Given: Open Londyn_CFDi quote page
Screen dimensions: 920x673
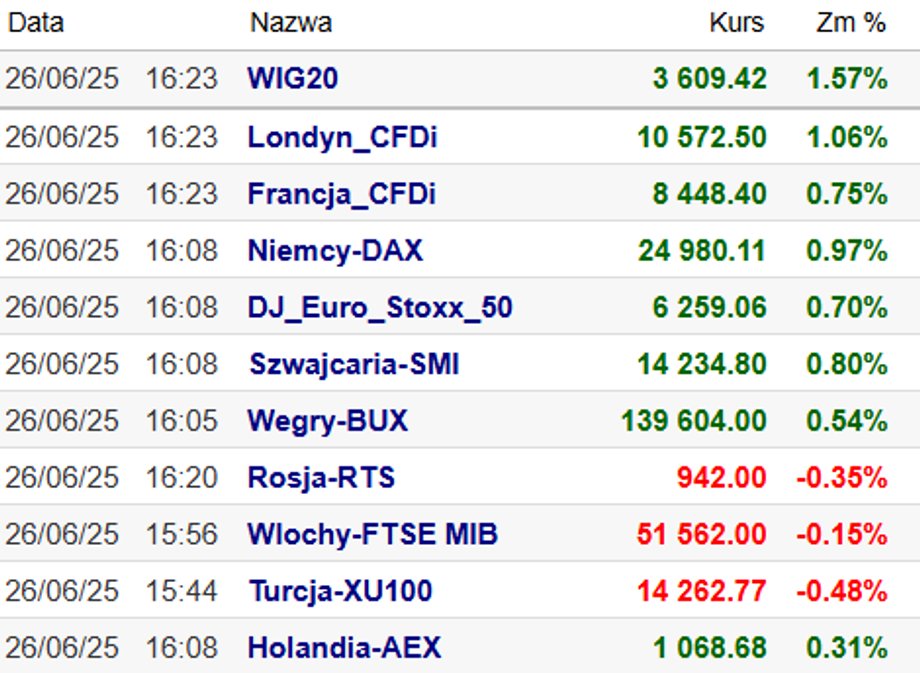Looking at the screenshot, I should (343, 137).
